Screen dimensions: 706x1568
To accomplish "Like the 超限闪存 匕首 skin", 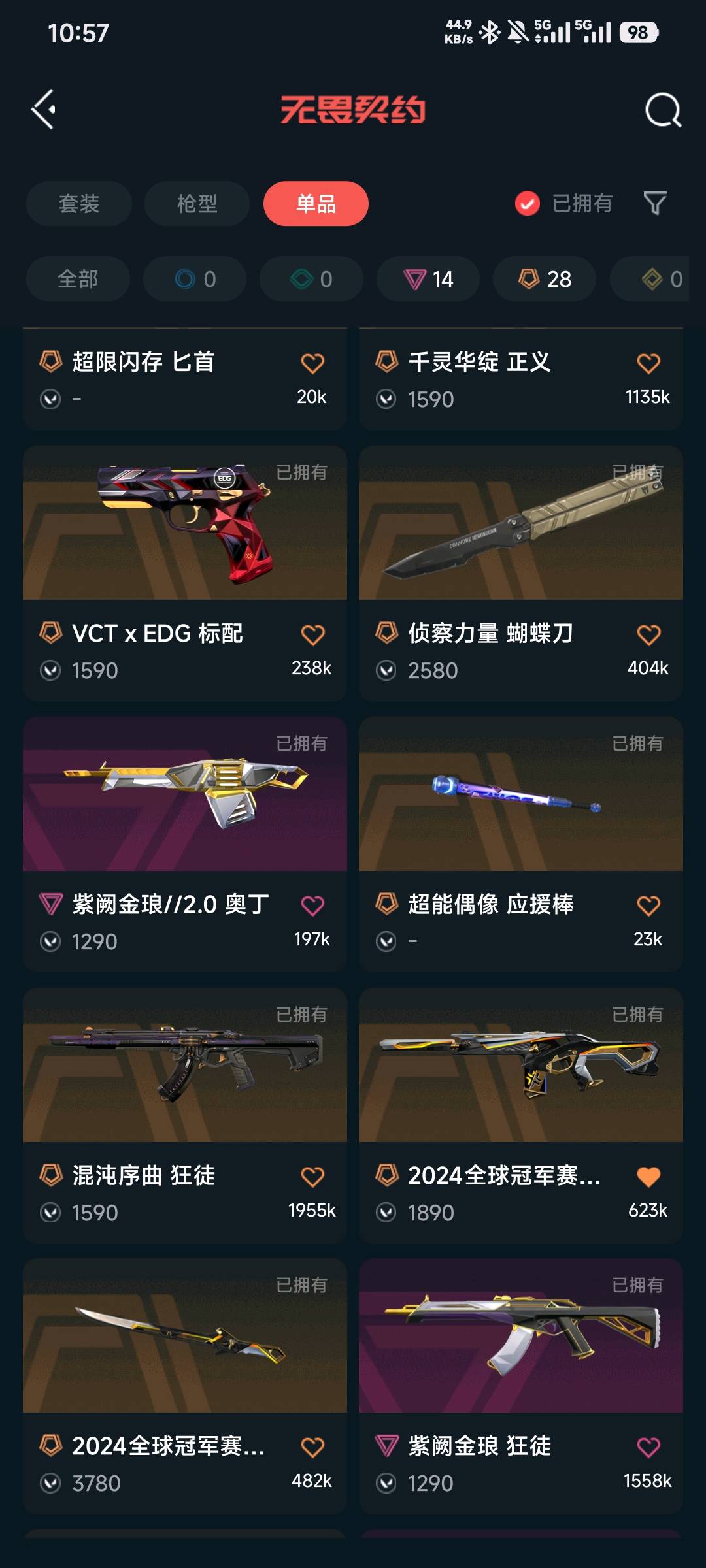I will click(x=312, y=363).
